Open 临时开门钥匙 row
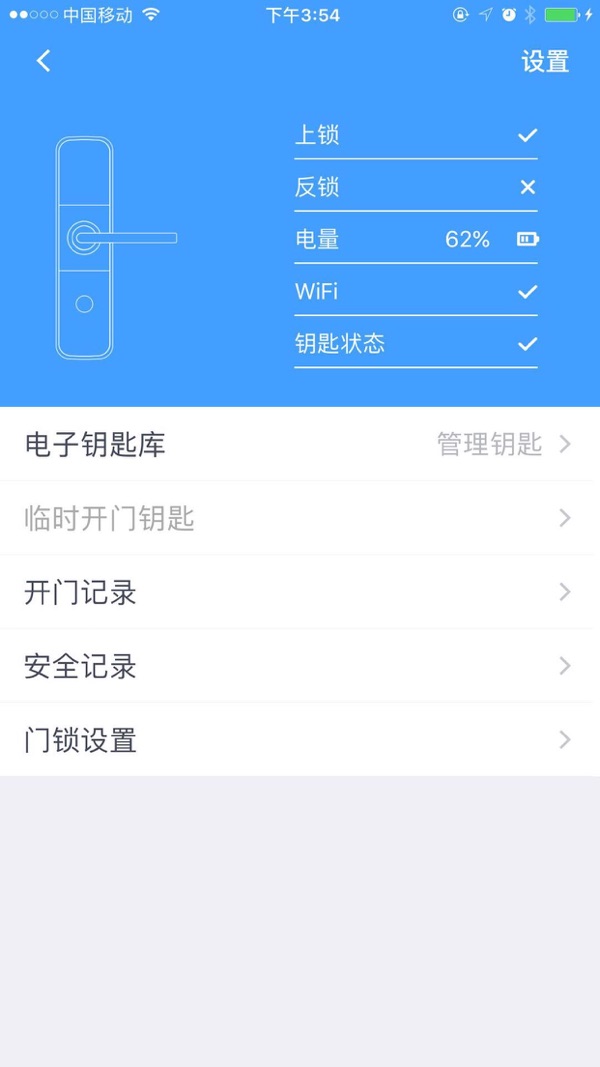 pos(300,518)
